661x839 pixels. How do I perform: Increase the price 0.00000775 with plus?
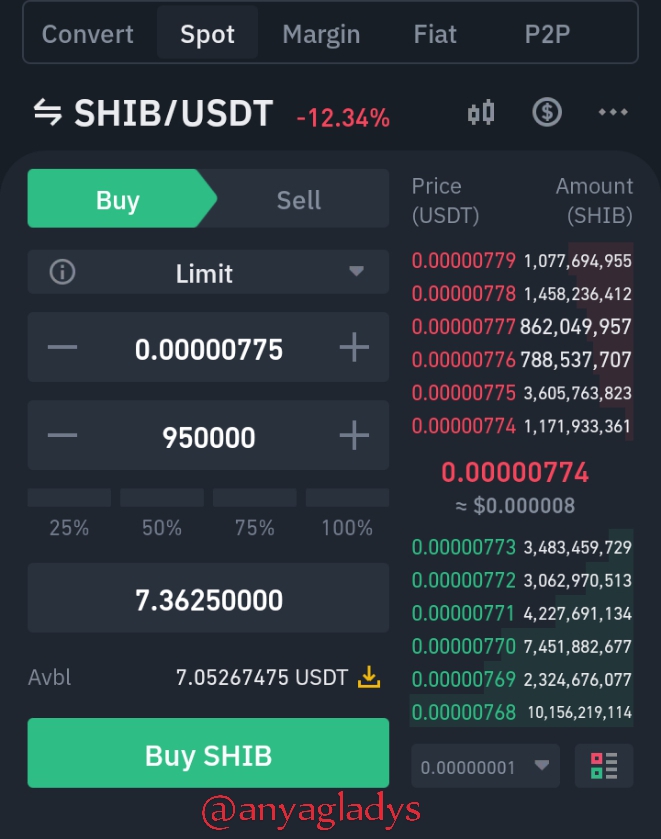coord(354,347)
